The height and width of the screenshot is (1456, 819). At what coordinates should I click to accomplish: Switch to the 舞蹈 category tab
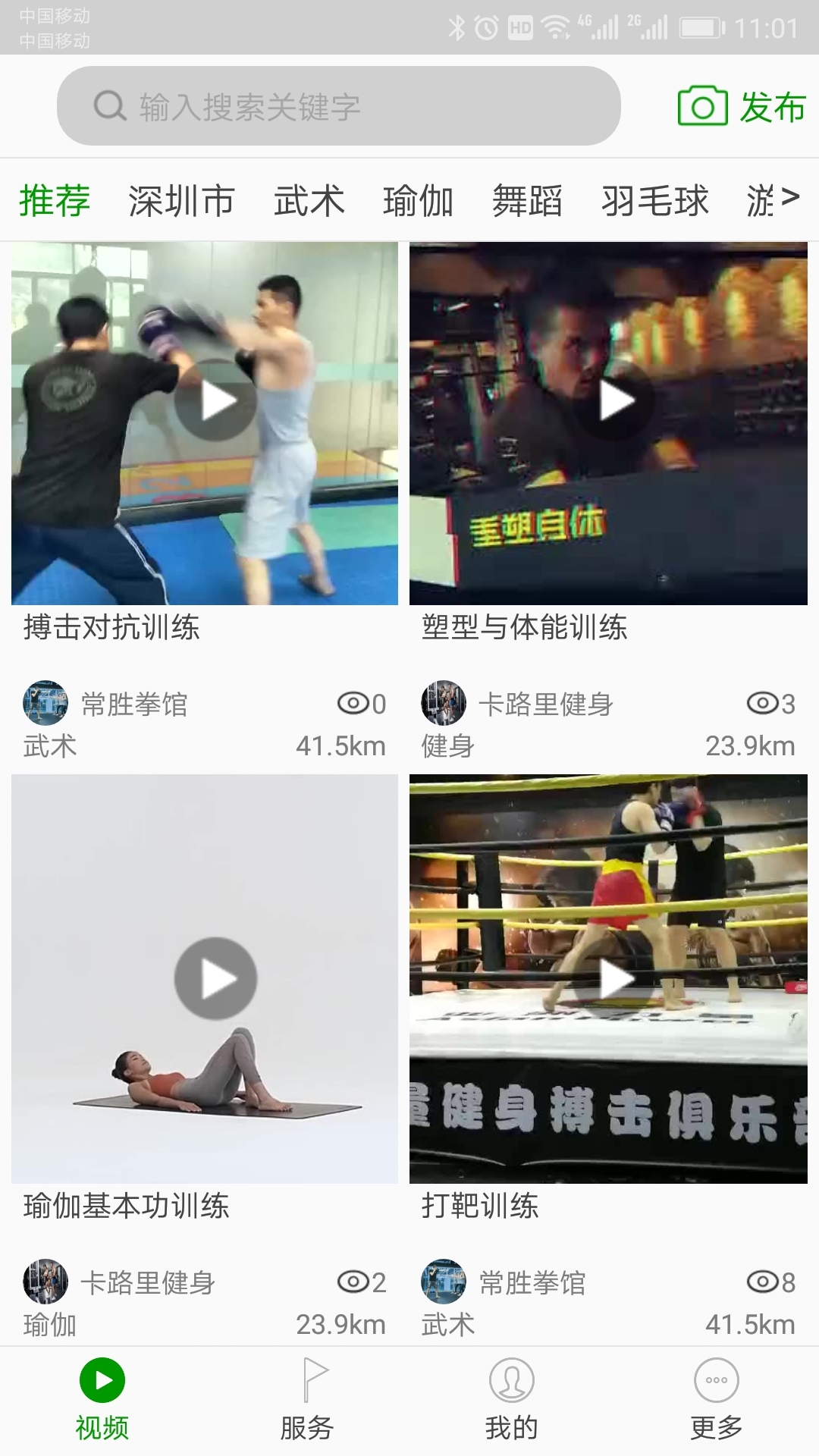click(x=527, y=201)
